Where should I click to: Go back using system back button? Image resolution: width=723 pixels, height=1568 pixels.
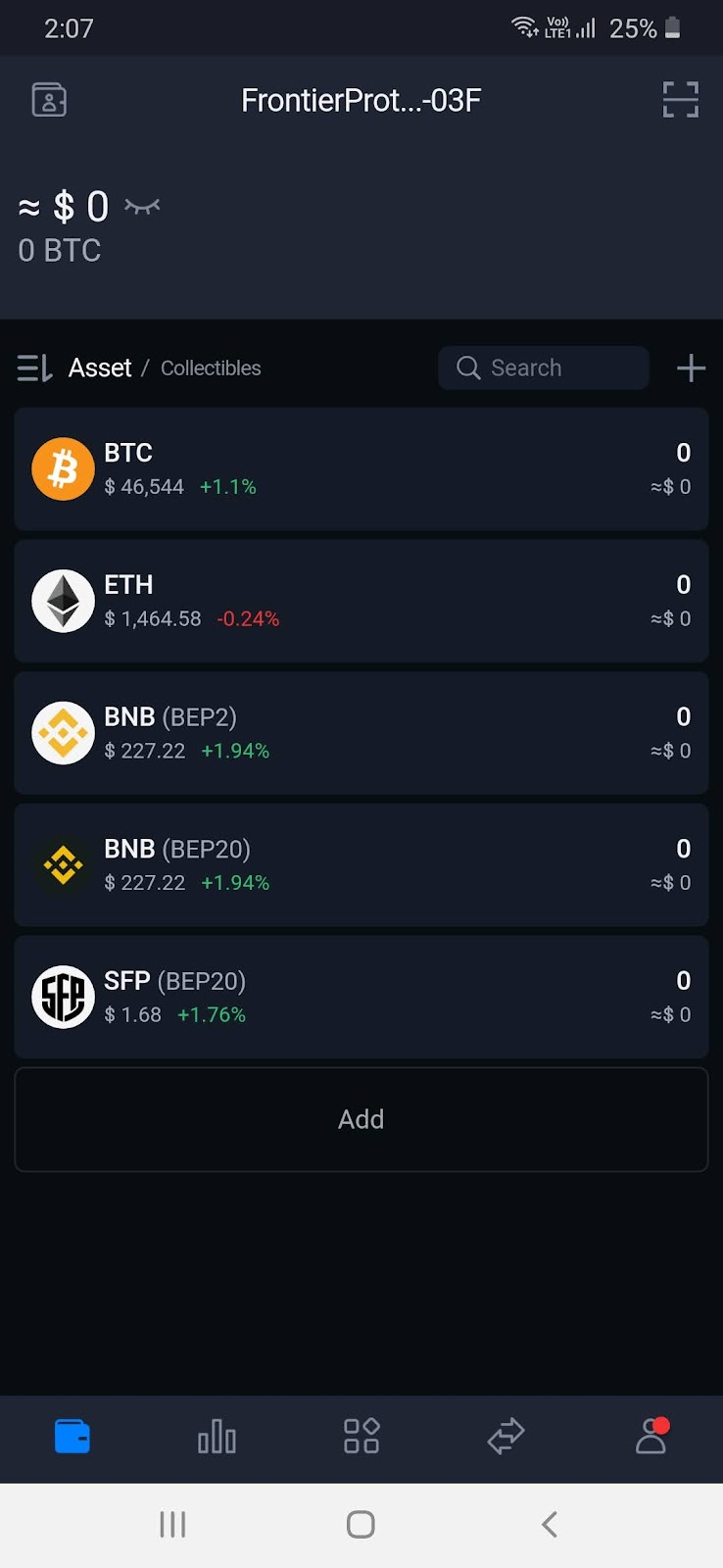pyautogui.click(x=550, y=1525)
